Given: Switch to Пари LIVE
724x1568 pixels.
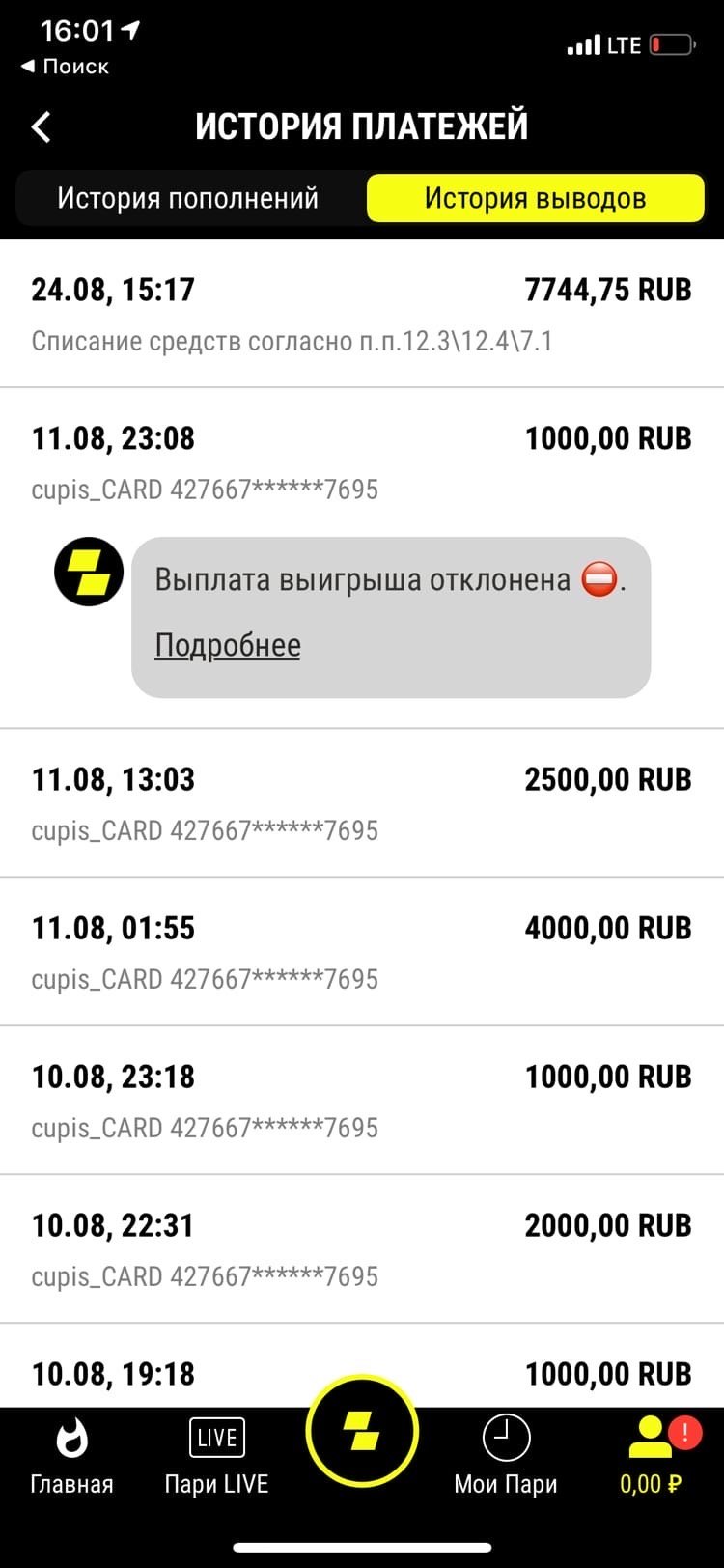Looking at the screenshot, I should pyautogui.click(x=216, y=1456).
